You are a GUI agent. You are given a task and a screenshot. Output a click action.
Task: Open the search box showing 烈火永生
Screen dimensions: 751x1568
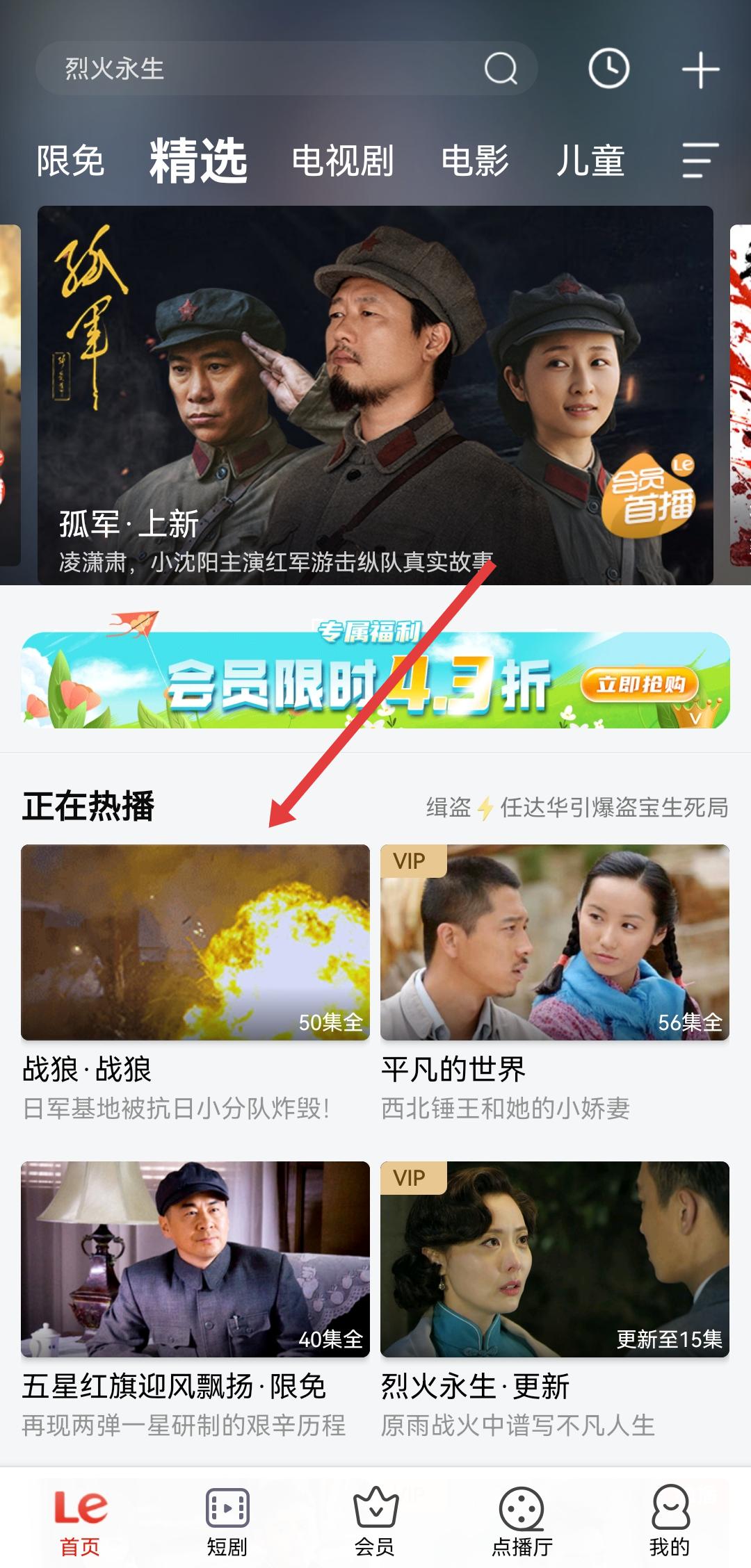[x=264, y=69]
